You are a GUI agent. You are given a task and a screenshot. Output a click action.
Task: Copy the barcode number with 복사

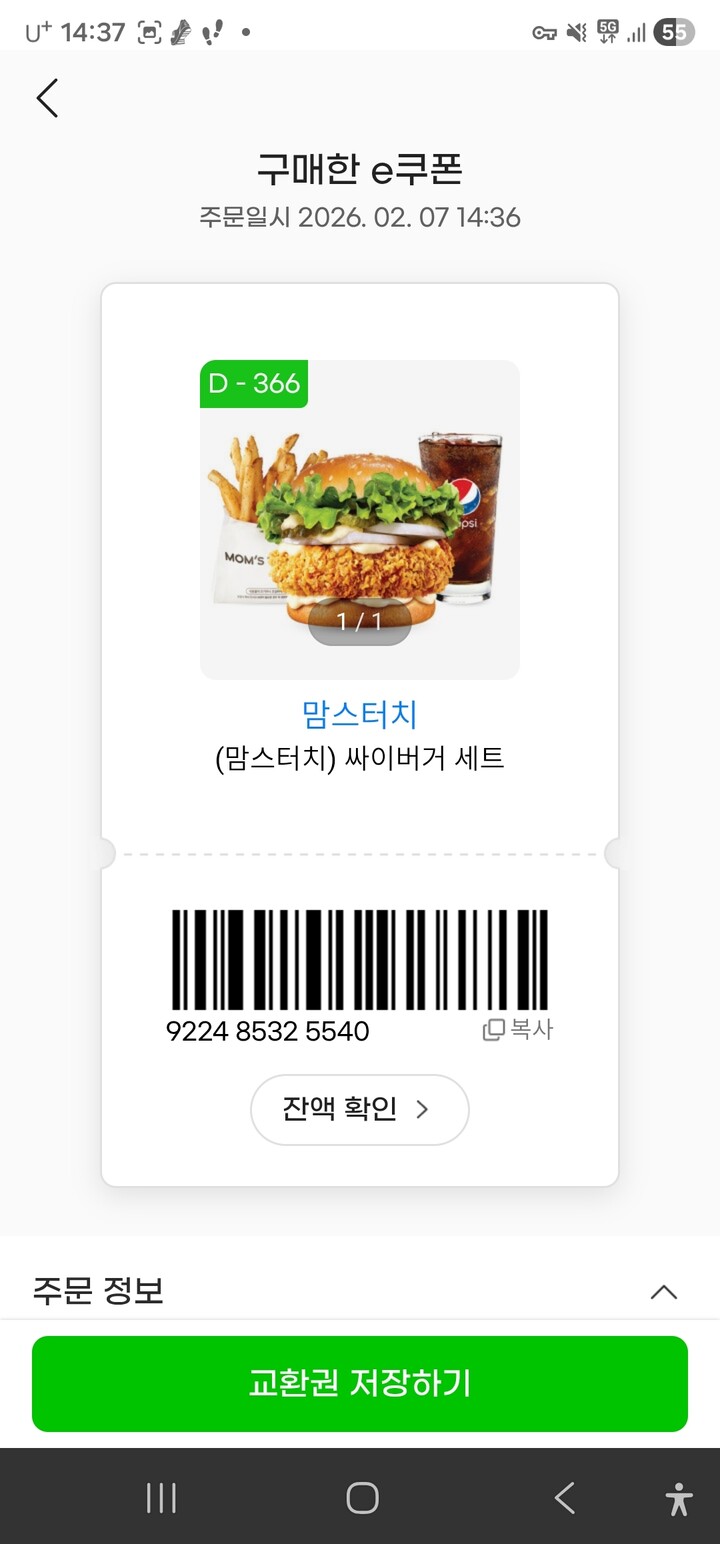pos(518,1029)
